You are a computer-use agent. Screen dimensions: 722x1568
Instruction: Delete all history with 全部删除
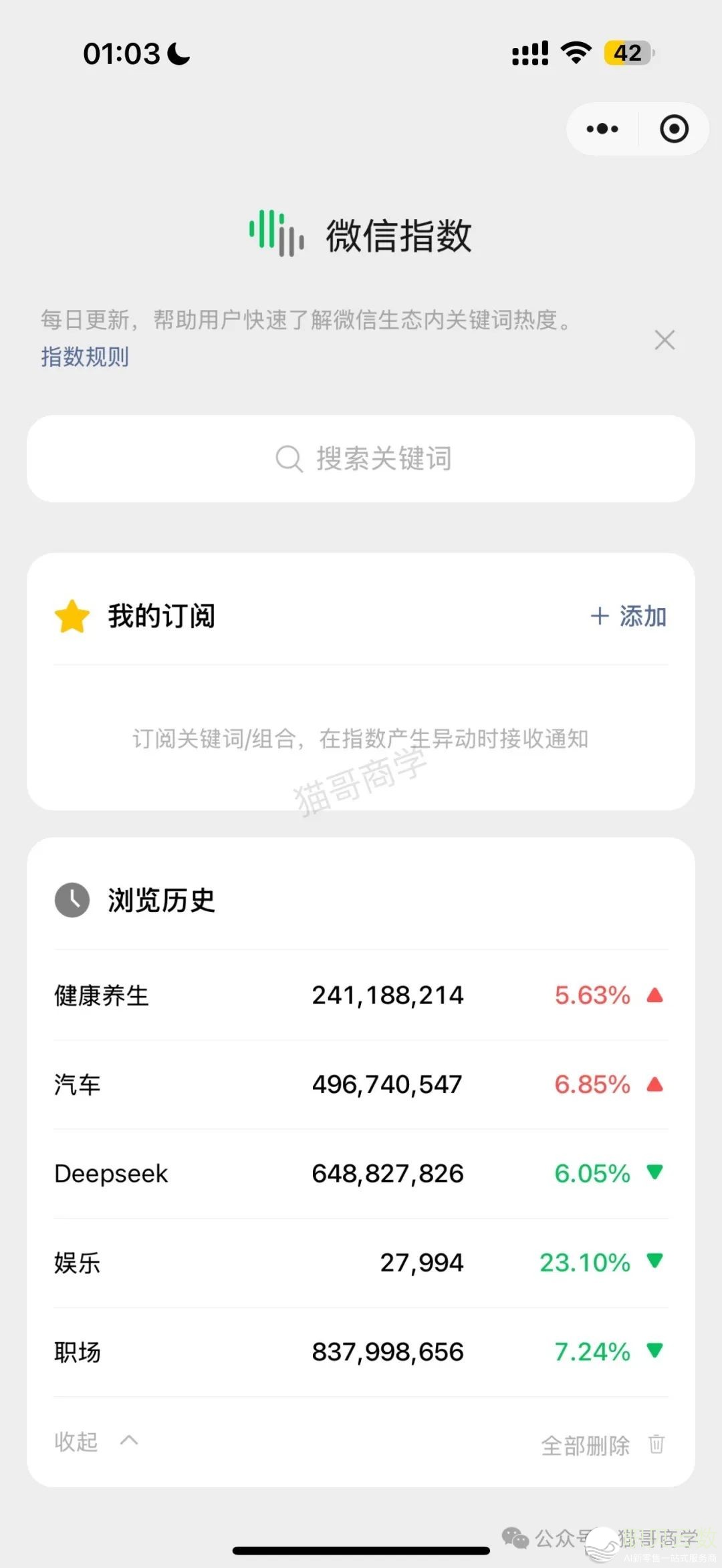point(602,1445)
